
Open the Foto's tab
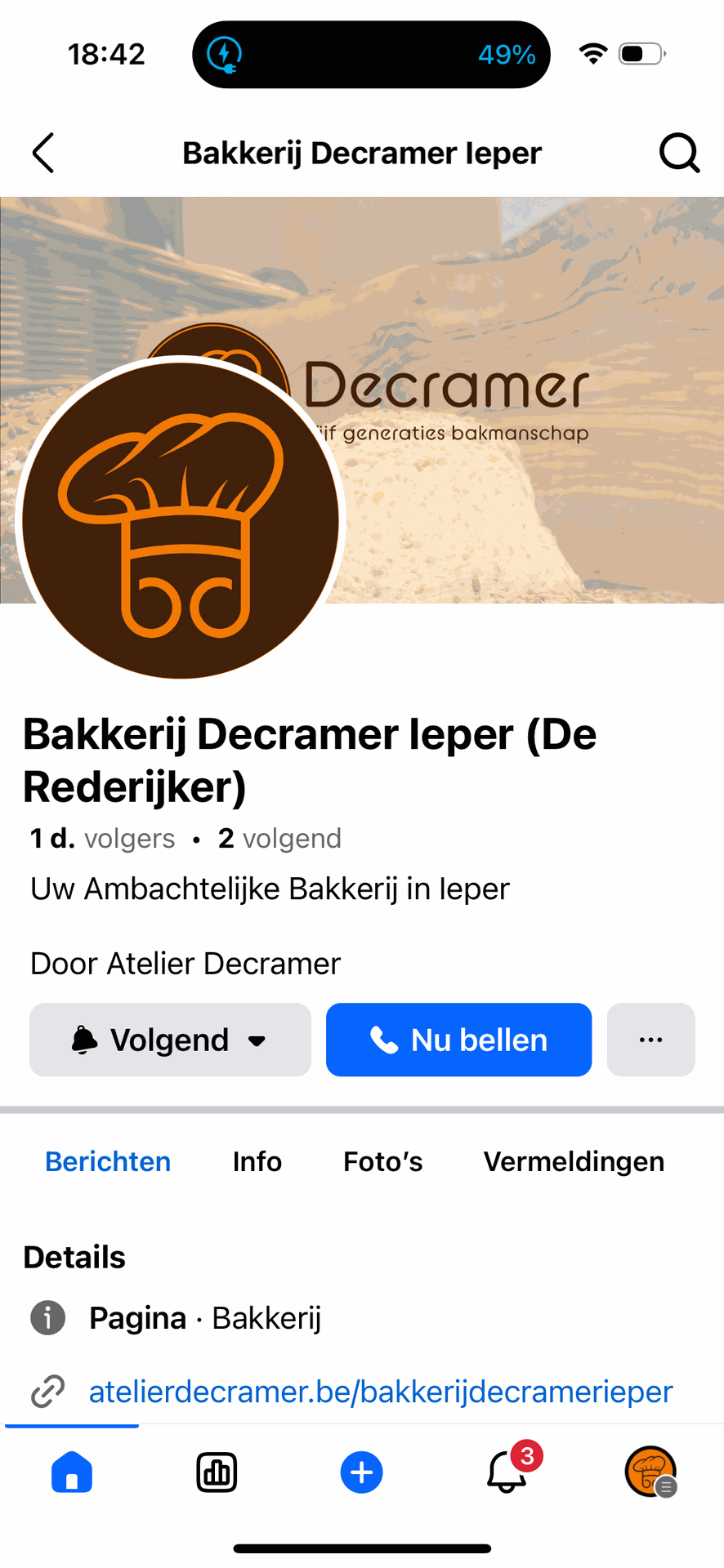pyautogui.click(x=382, y=1161)
